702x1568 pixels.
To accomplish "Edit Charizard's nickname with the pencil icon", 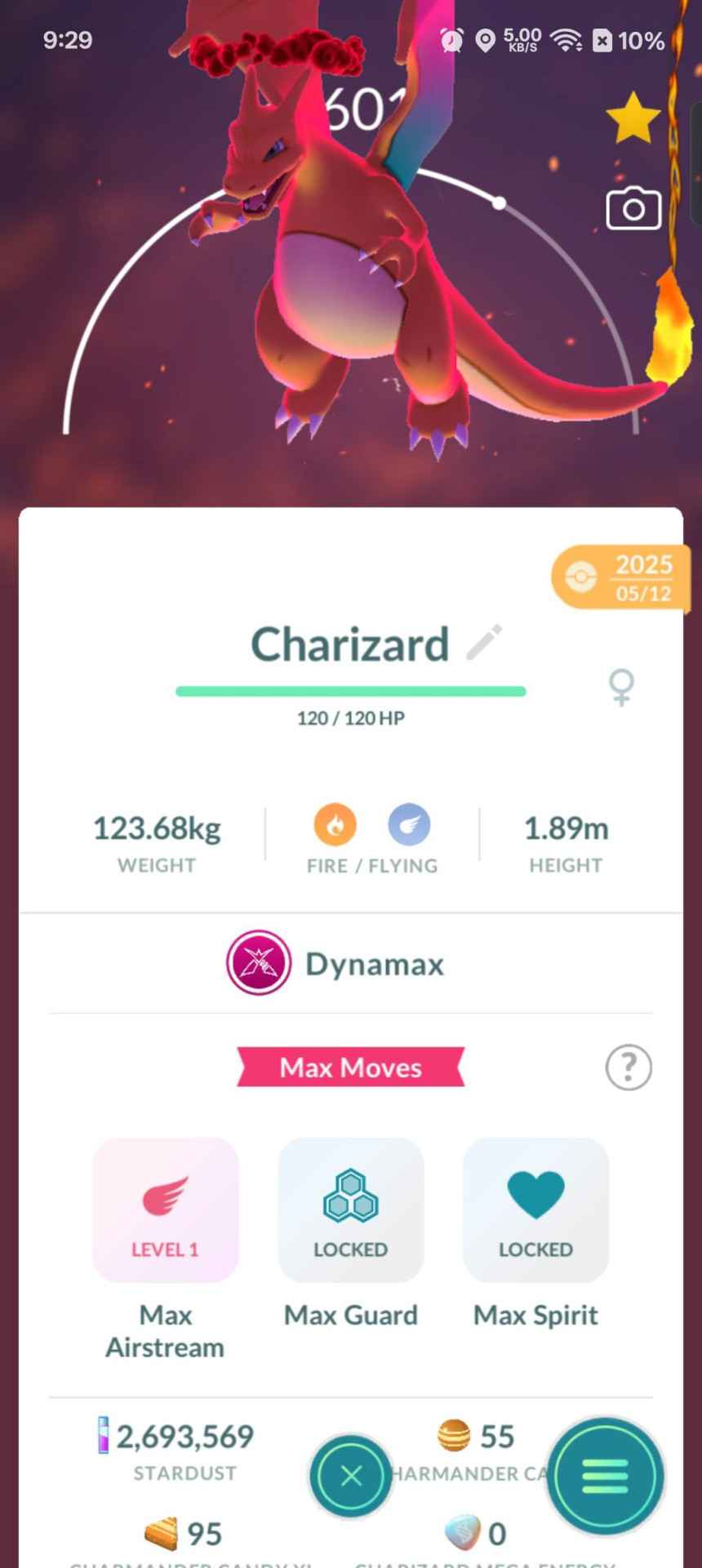I will tap(484, 643).
